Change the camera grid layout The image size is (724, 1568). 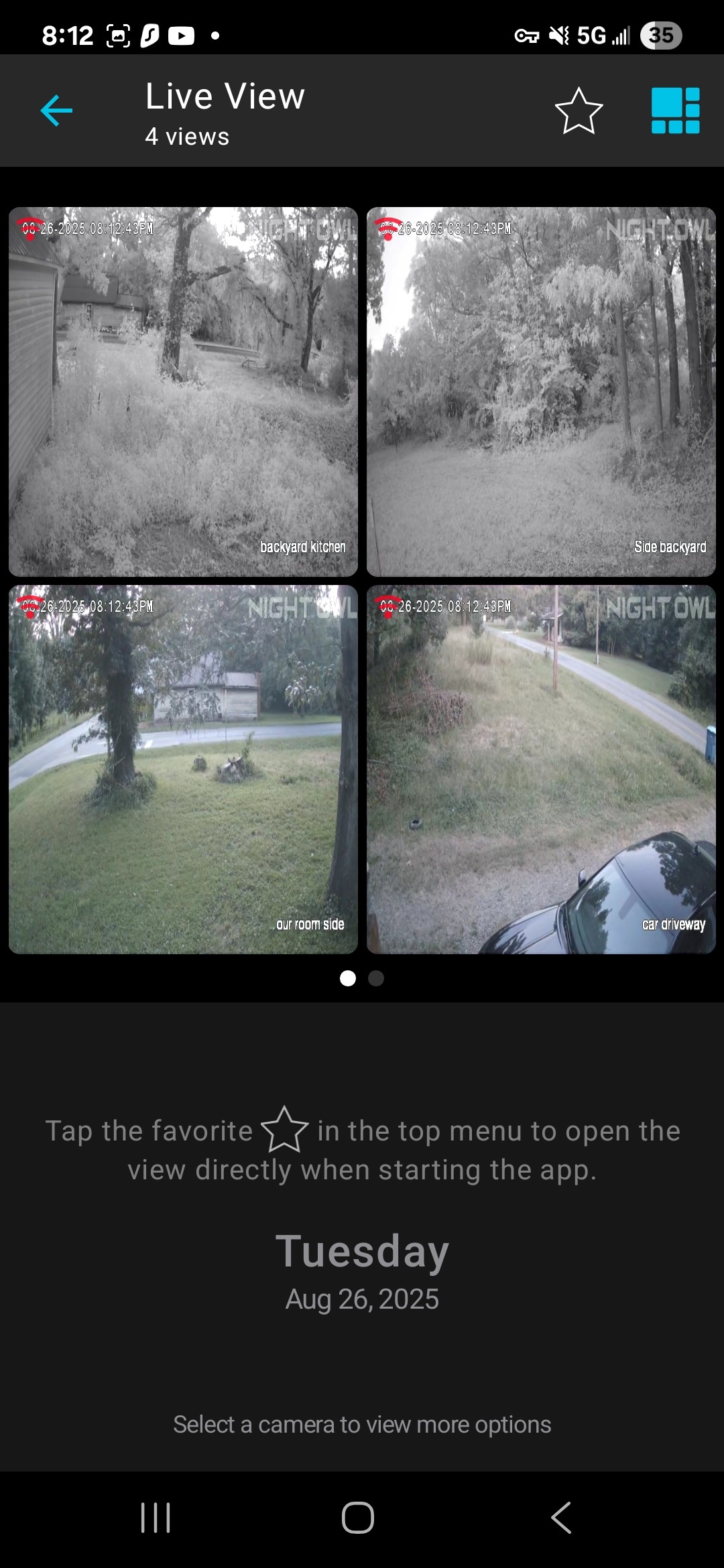tap(675, 111)
